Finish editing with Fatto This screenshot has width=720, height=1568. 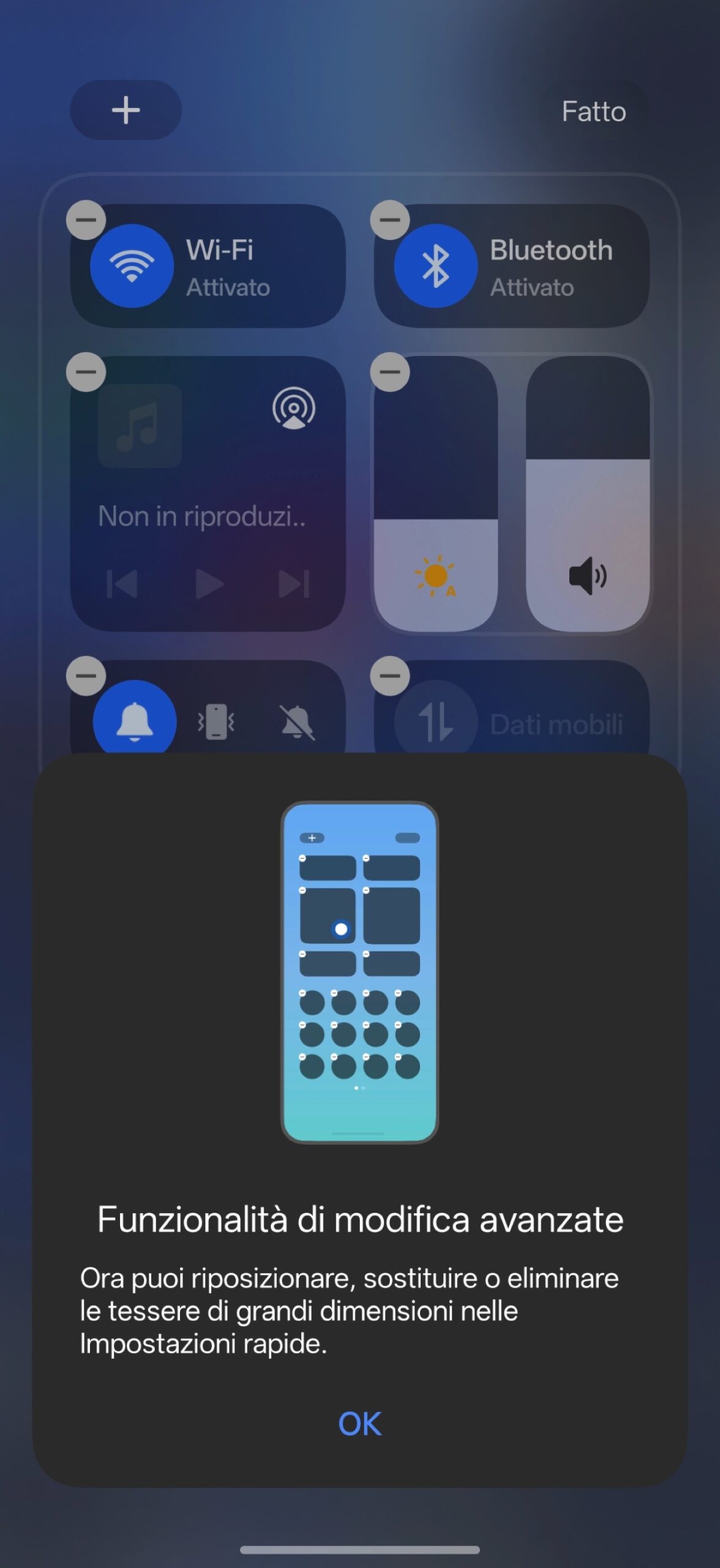593,111
